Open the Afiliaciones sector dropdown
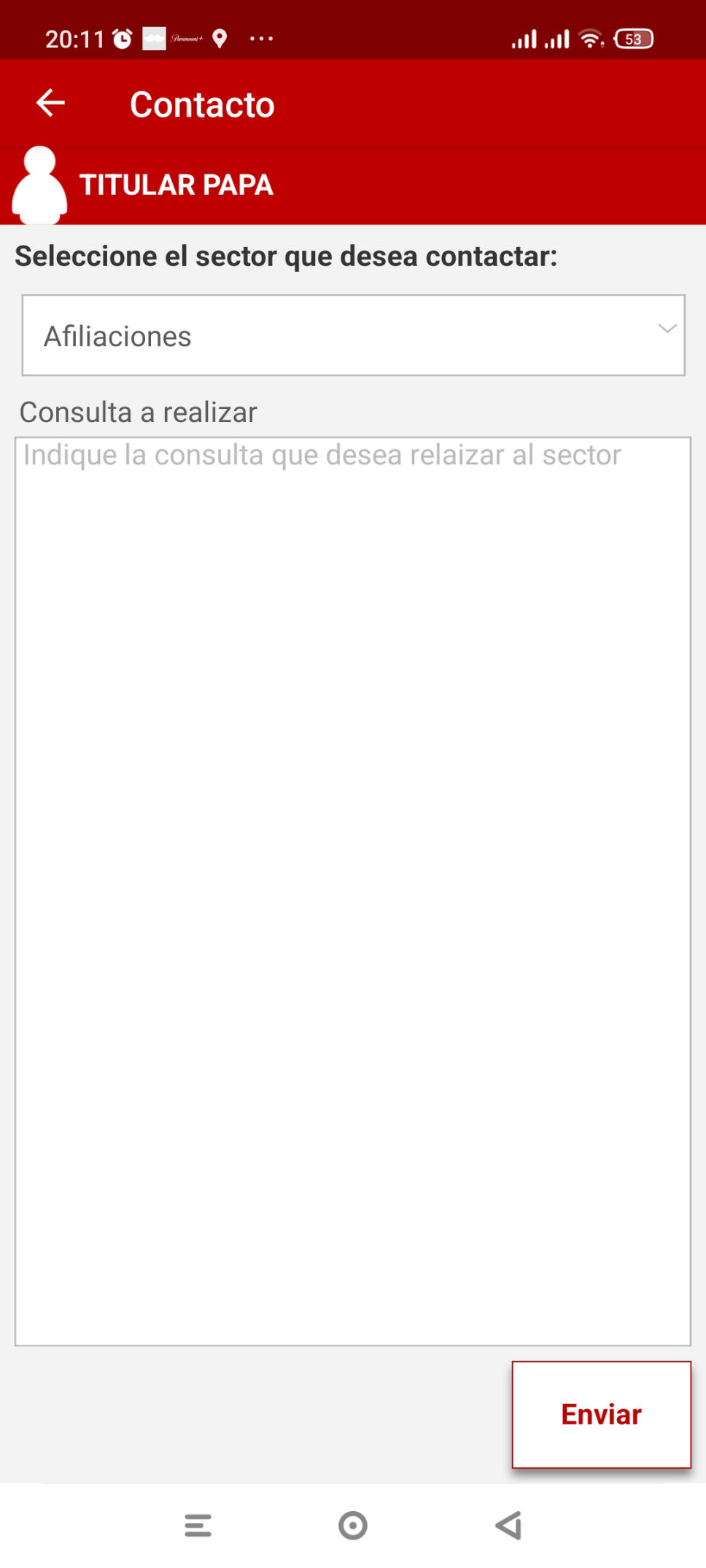 pyautogui.click(x=353, y=335)
